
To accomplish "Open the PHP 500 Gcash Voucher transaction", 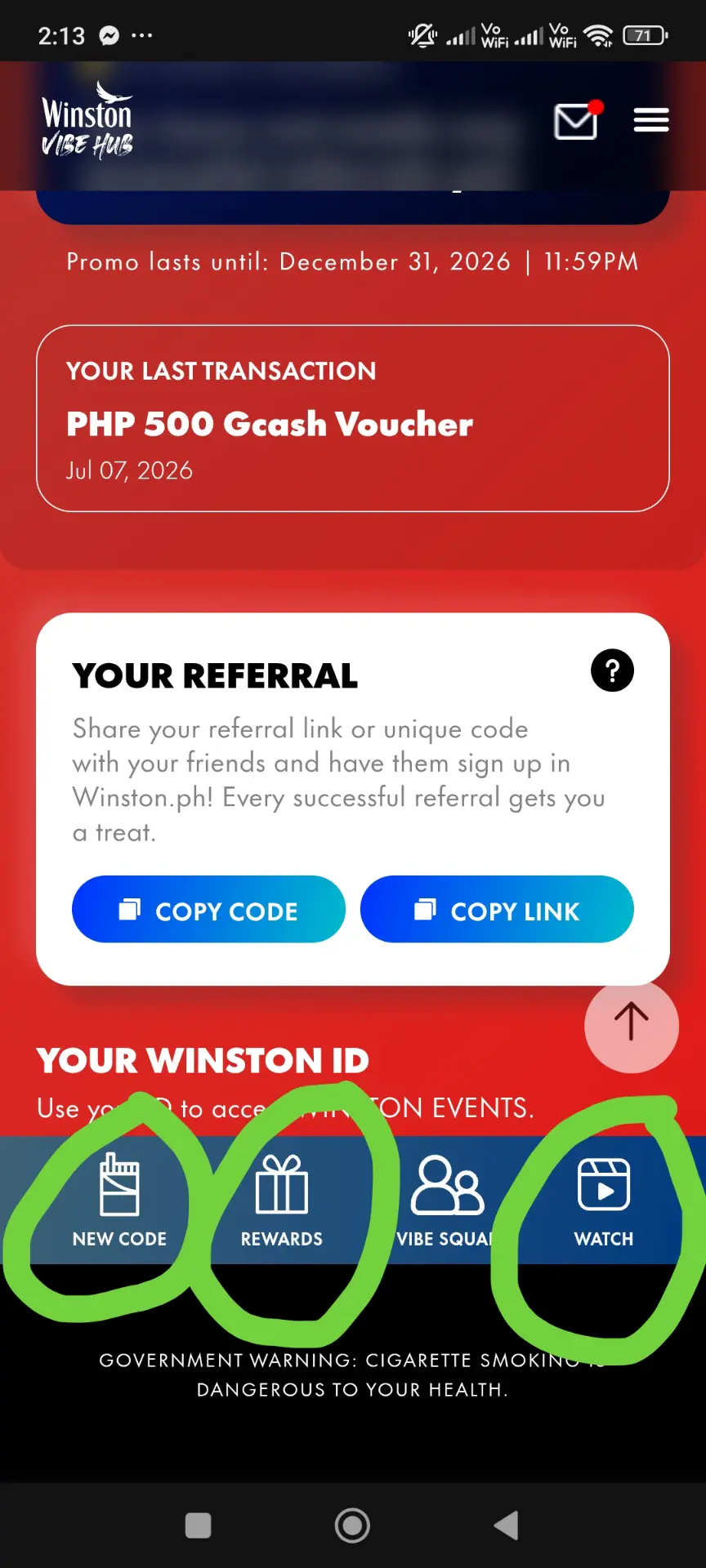I will pos(353,419).
